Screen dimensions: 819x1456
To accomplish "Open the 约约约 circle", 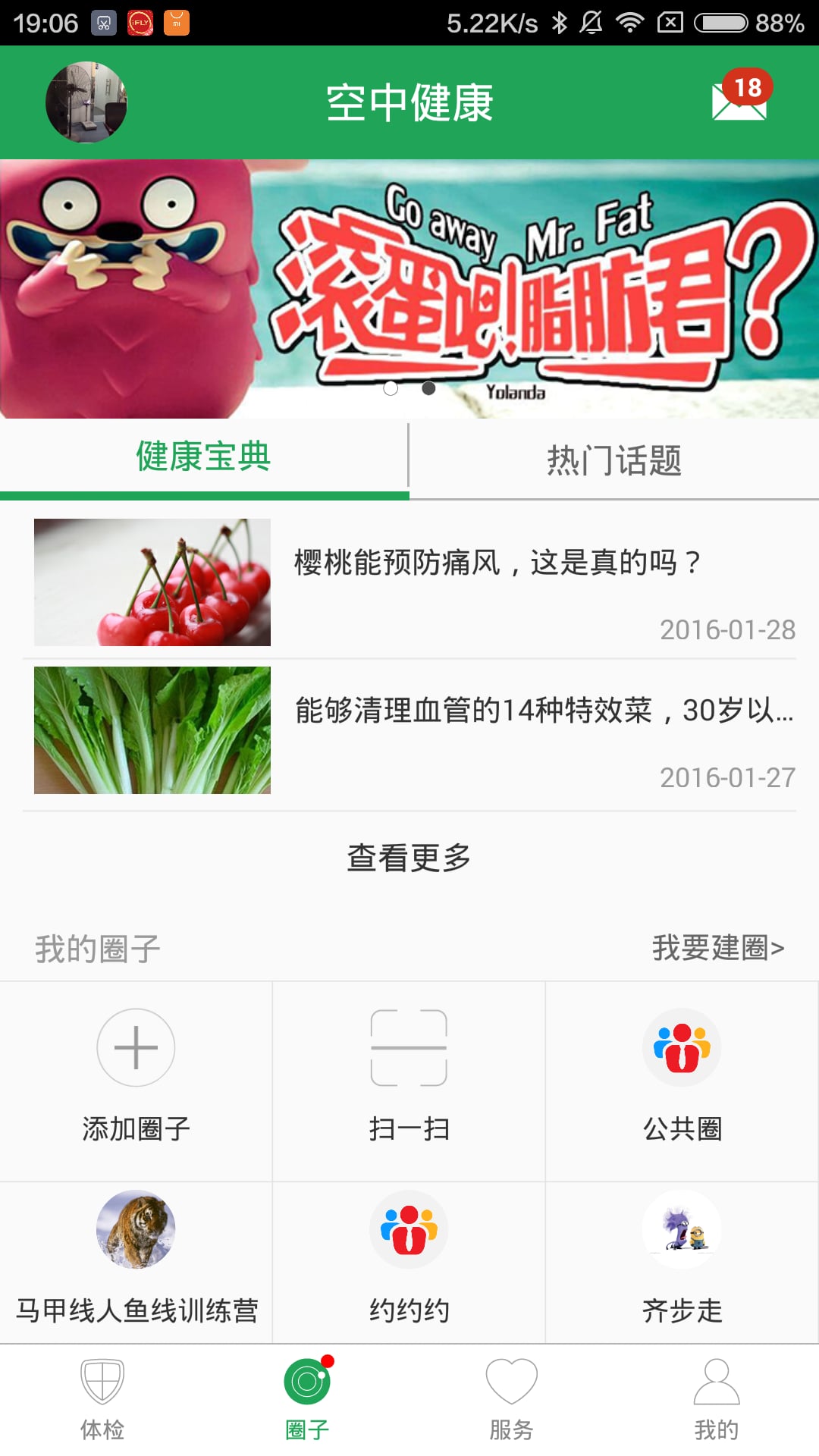I will pos(409,1263).
